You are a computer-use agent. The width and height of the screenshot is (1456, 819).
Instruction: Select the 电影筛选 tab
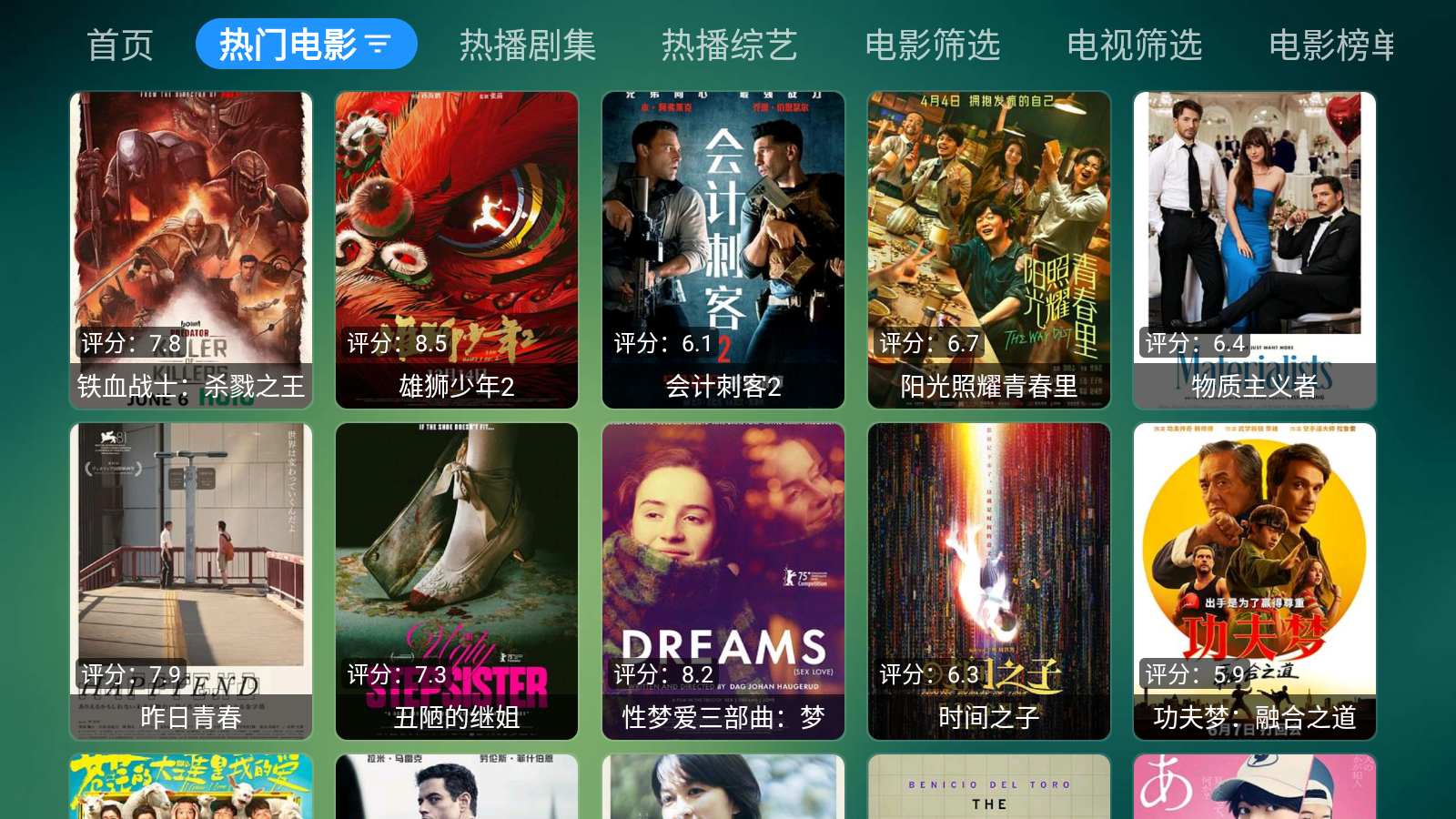(932, 45)
